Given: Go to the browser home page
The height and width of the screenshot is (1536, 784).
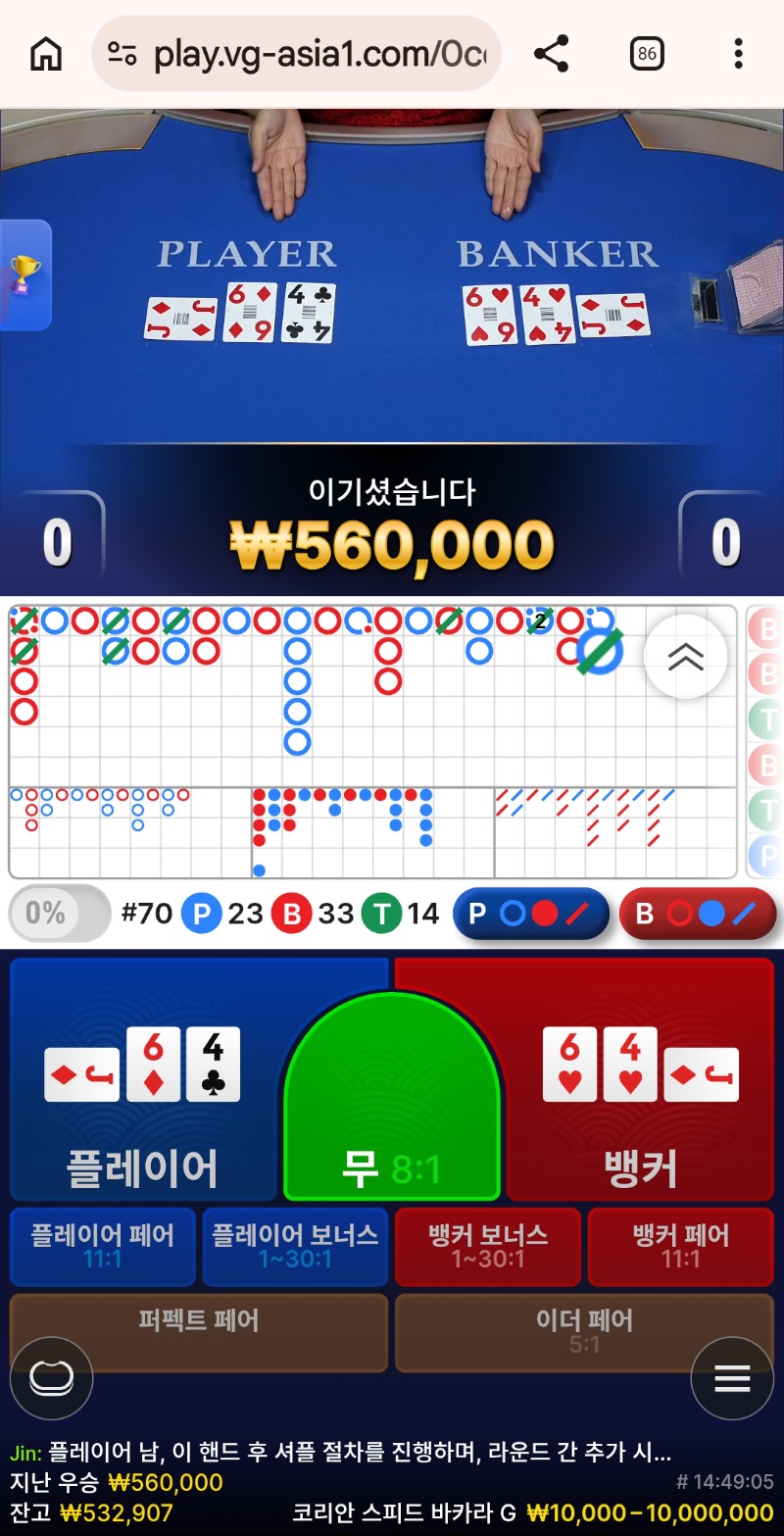Looking at the screenshot, I should point(46,54).
